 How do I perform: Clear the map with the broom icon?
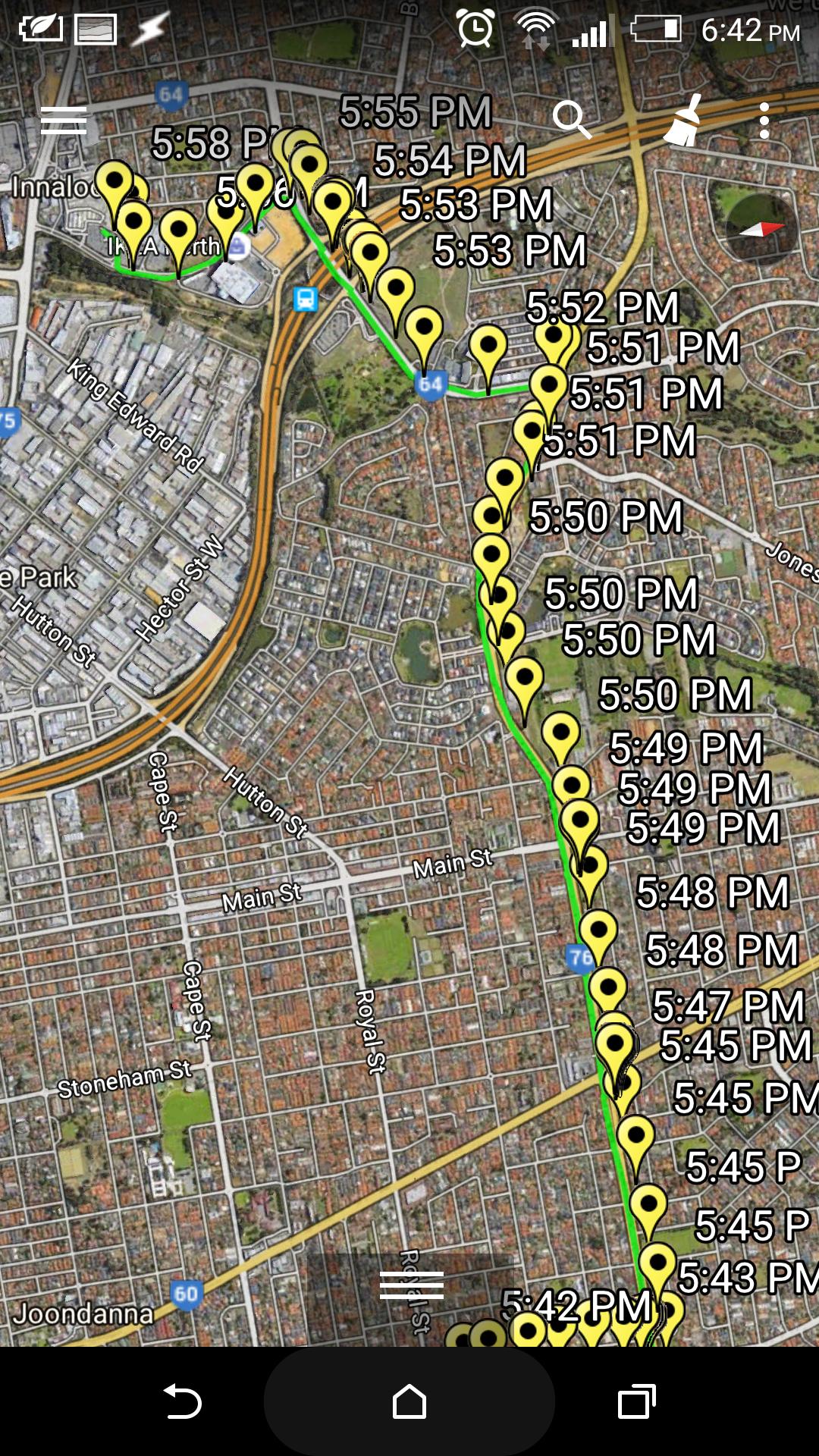pos(683,121)
